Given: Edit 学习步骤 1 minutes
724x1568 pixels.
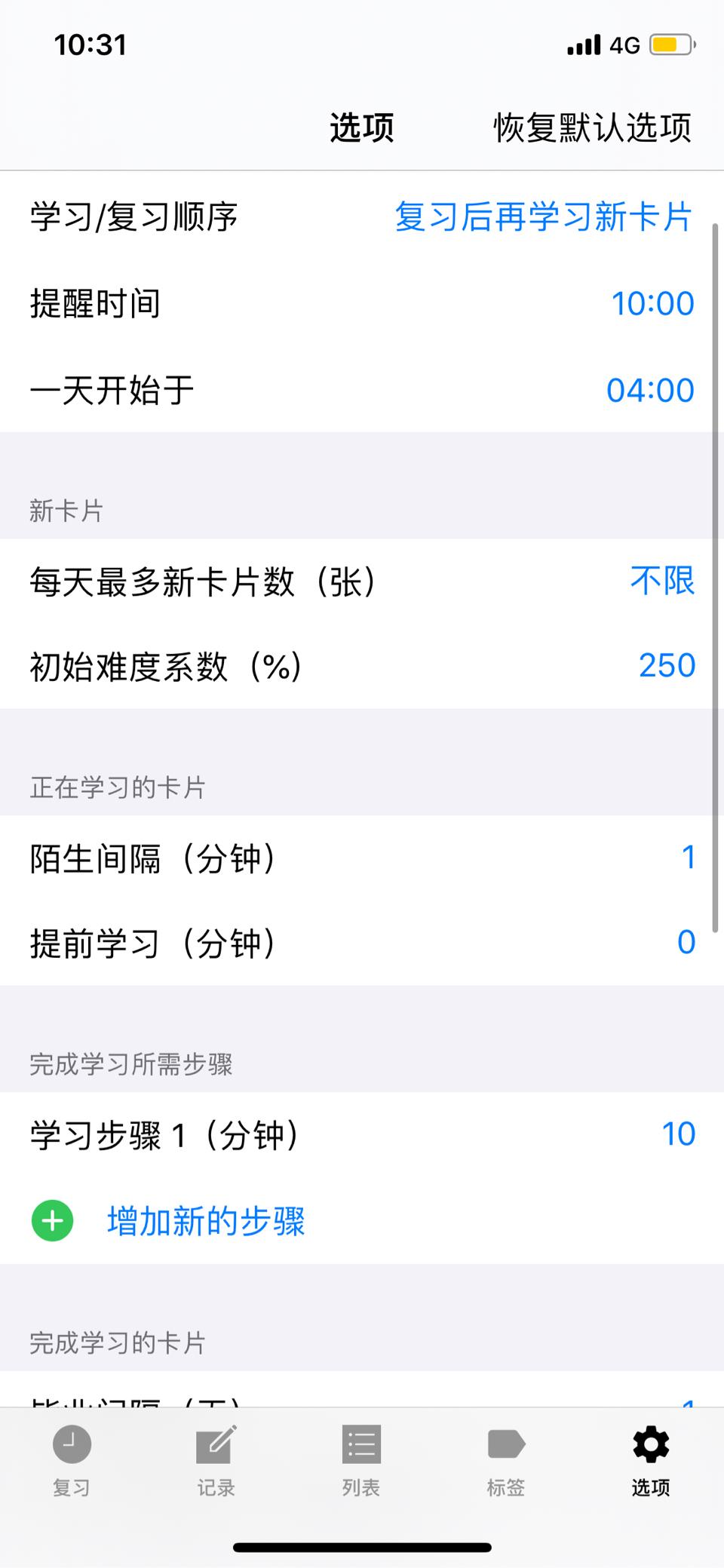Looking at the screenshot, I should pyautogui.click(x=677, y=1134).
